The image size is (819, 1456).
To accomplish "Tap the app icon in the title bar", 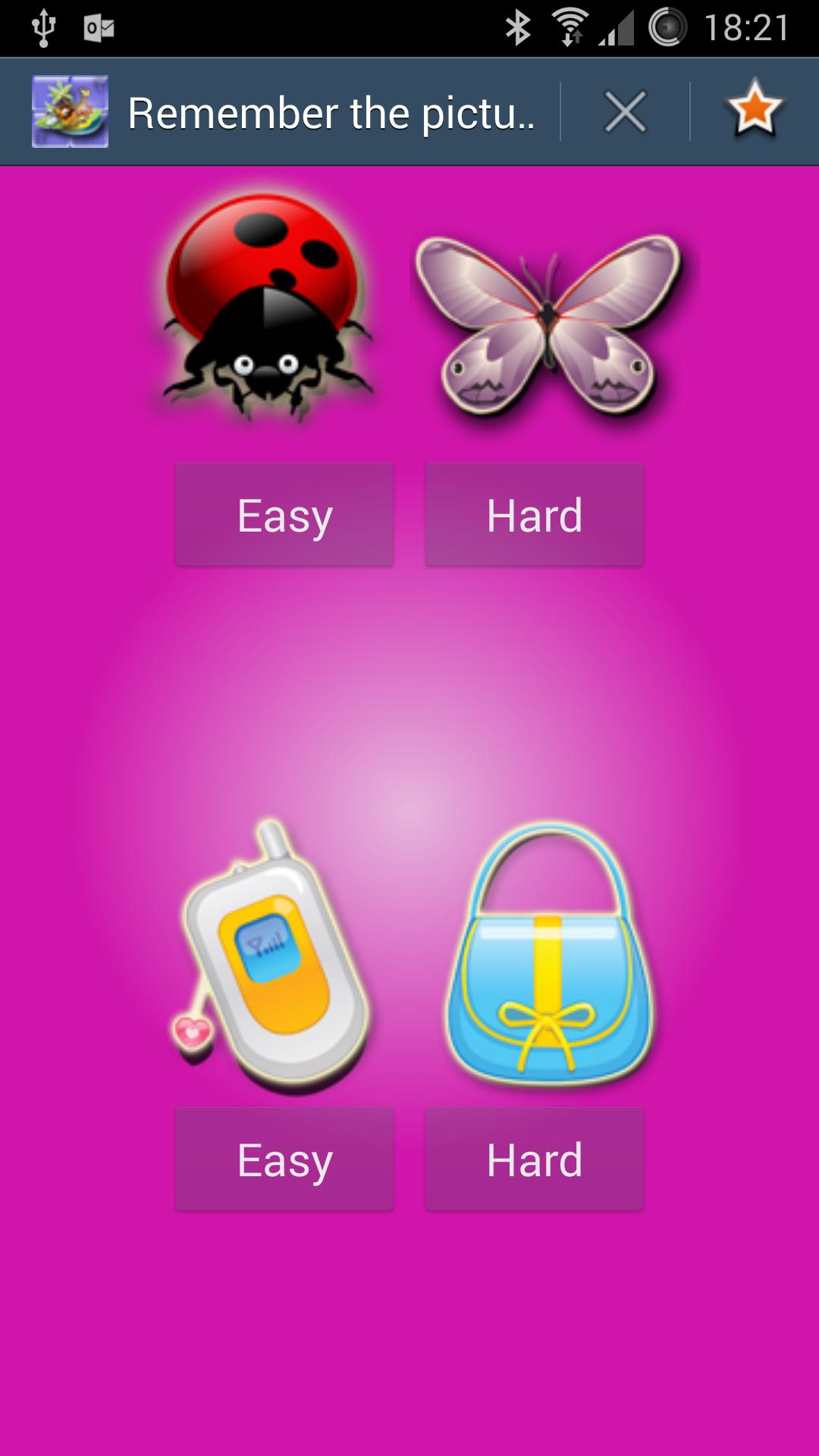I will 70,111.
